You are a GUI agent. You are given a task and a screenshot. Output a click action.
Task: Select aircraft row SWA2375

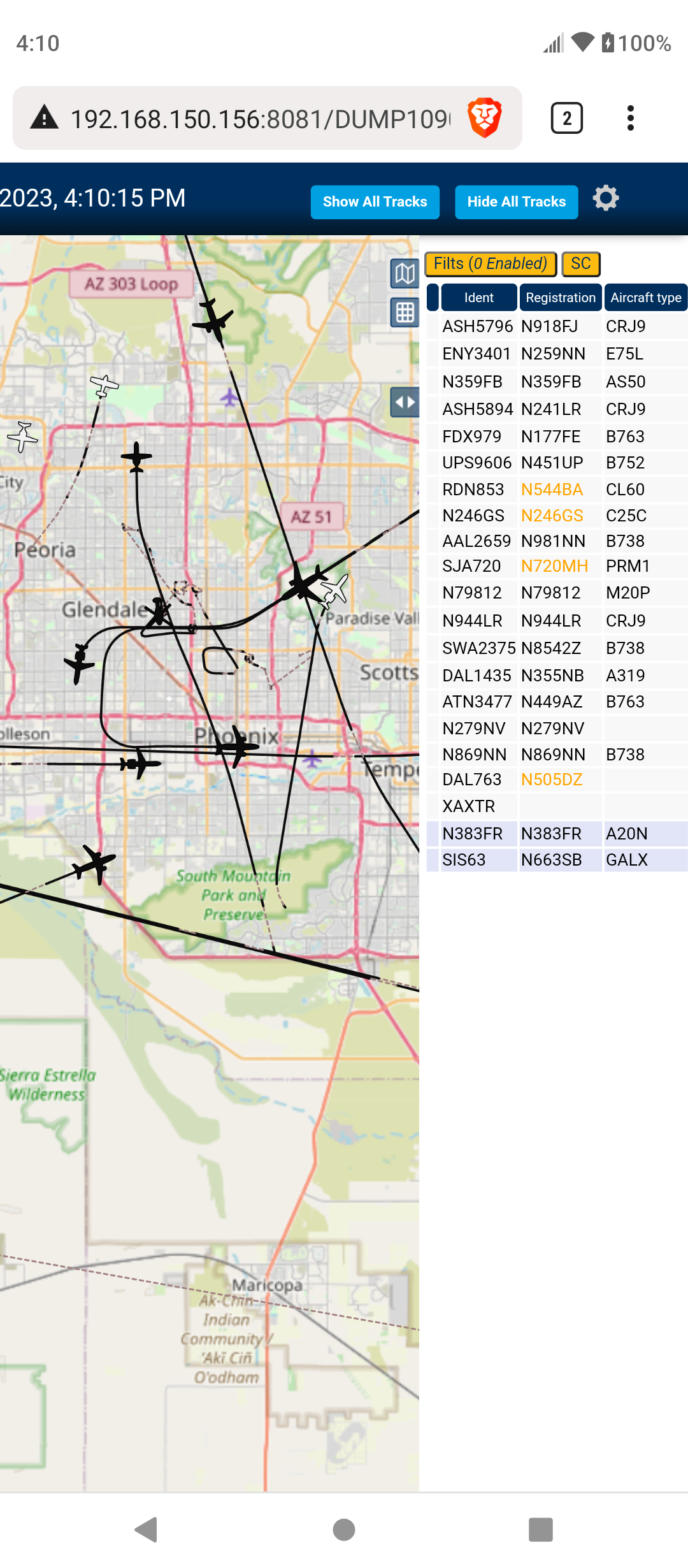tap(557, 648)
